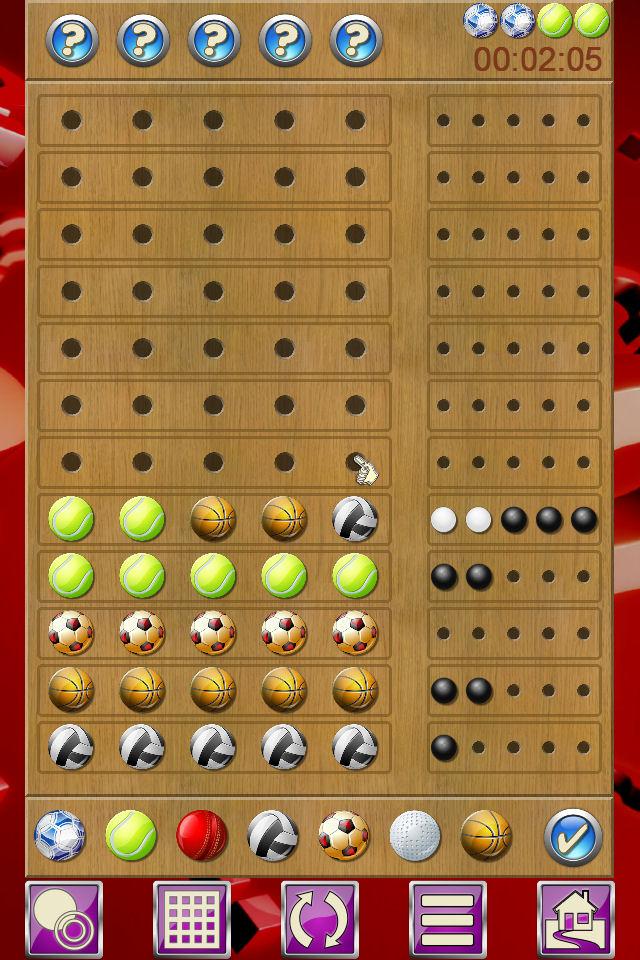Confirm the guess with the blue checkmark
Screen dimensions: 640x960
[x=573, y=837]
